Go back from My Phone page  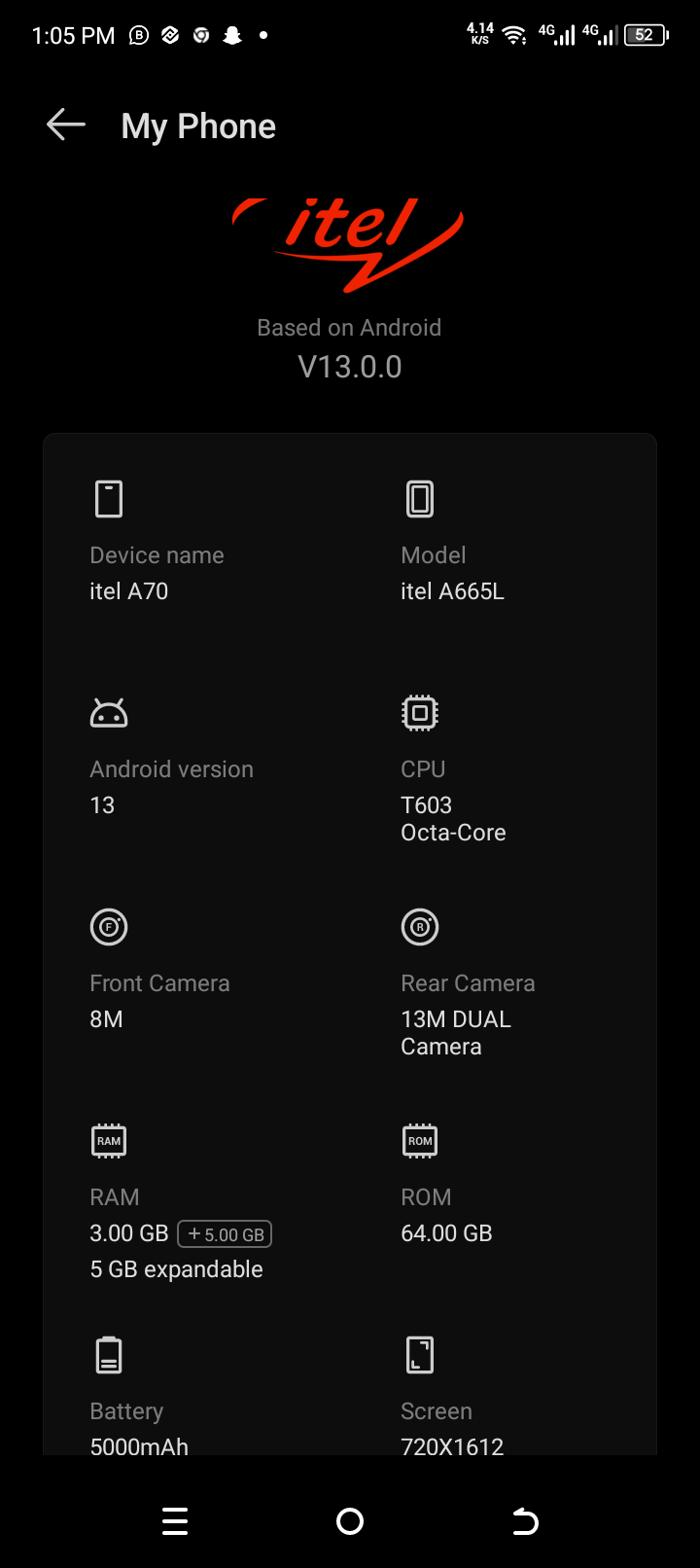66,125
